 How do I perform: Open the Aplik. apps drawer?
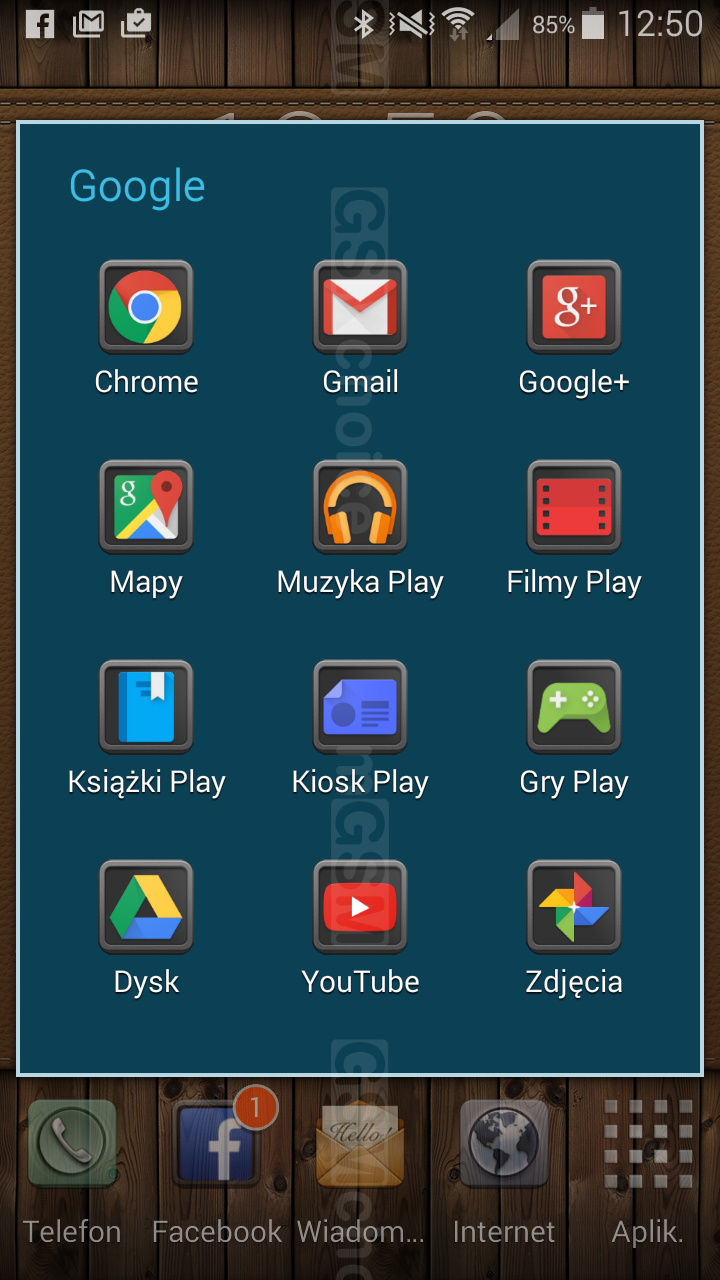point(648,1145)
